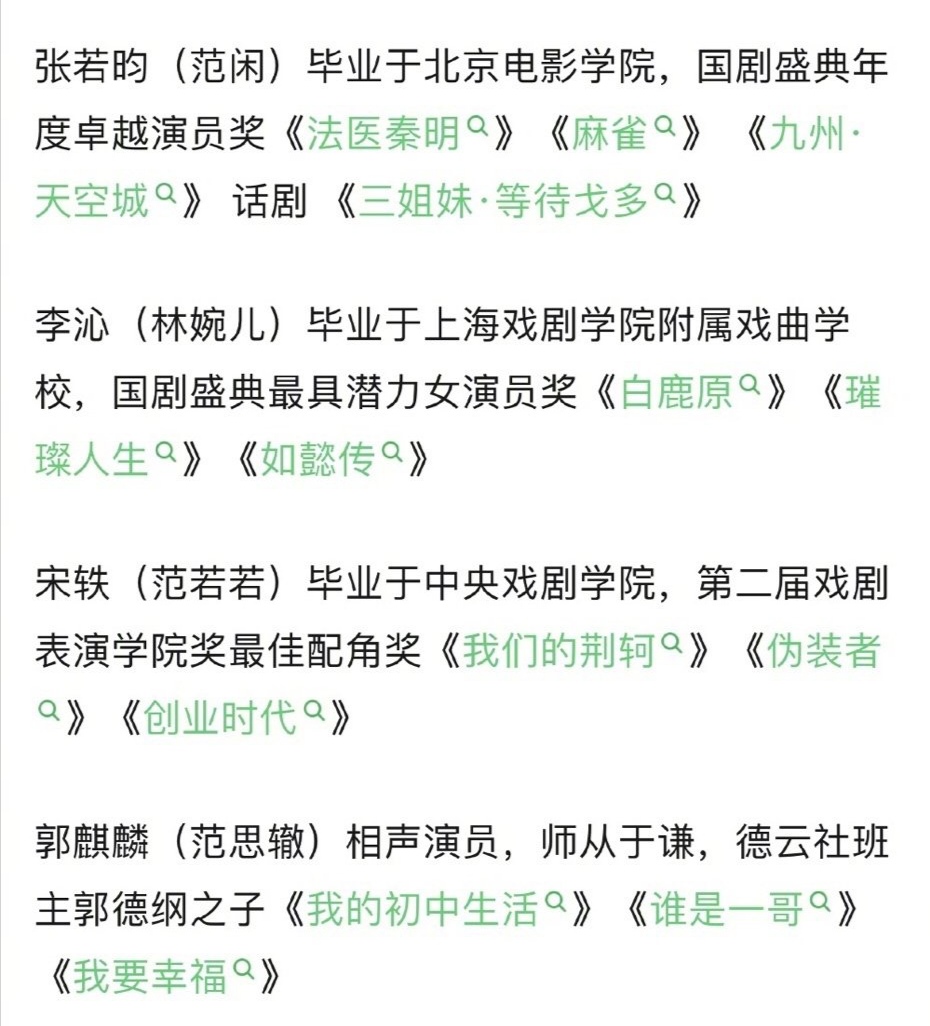The width and height of the screenshot is (930, 1026).
Task: Search 创业时代 via its link
Action: pyautogui.click(x=234, y=717)
